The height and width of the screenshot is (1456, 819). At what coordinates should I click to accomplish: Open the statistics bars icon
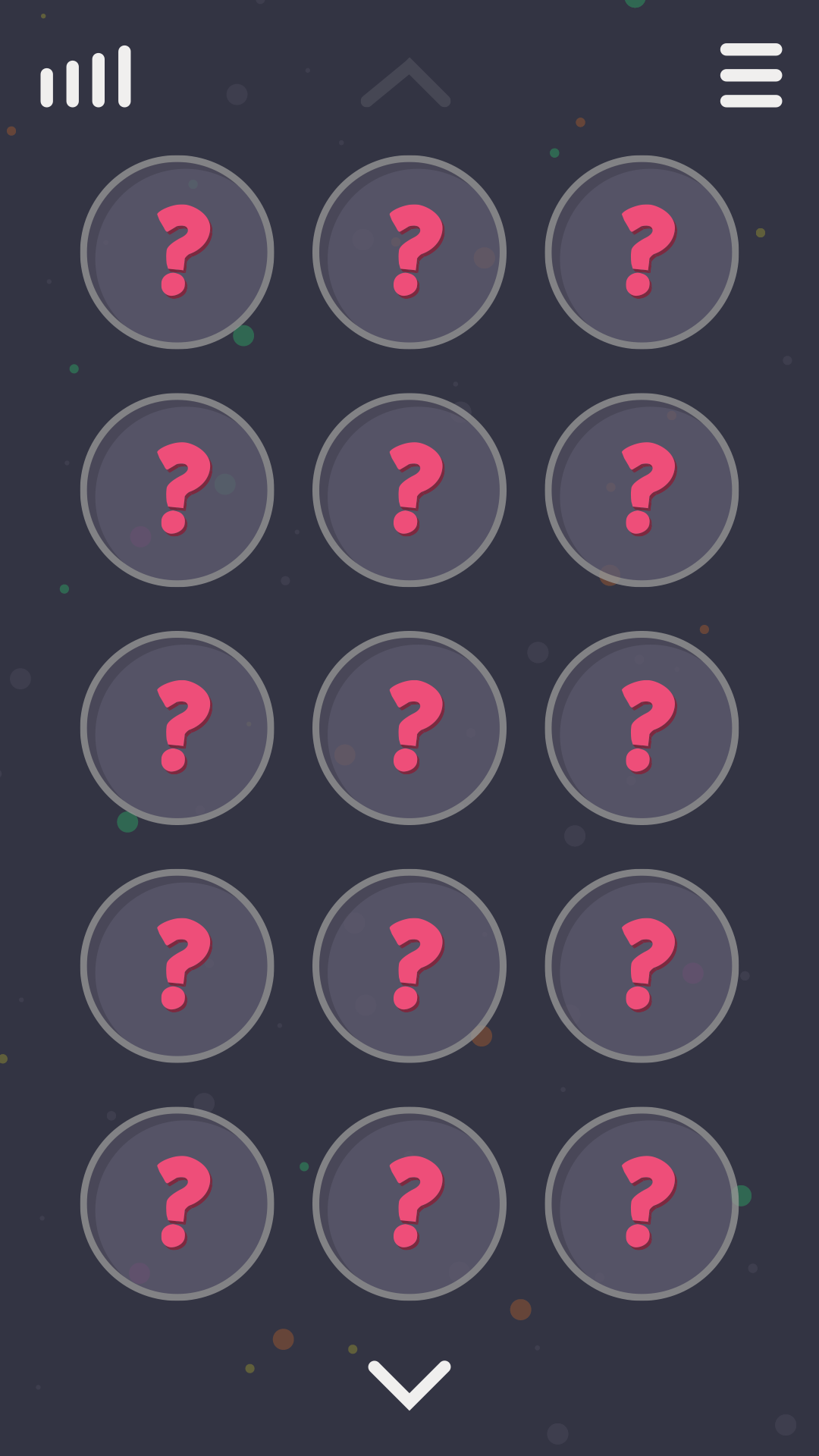tap(86, 77)
